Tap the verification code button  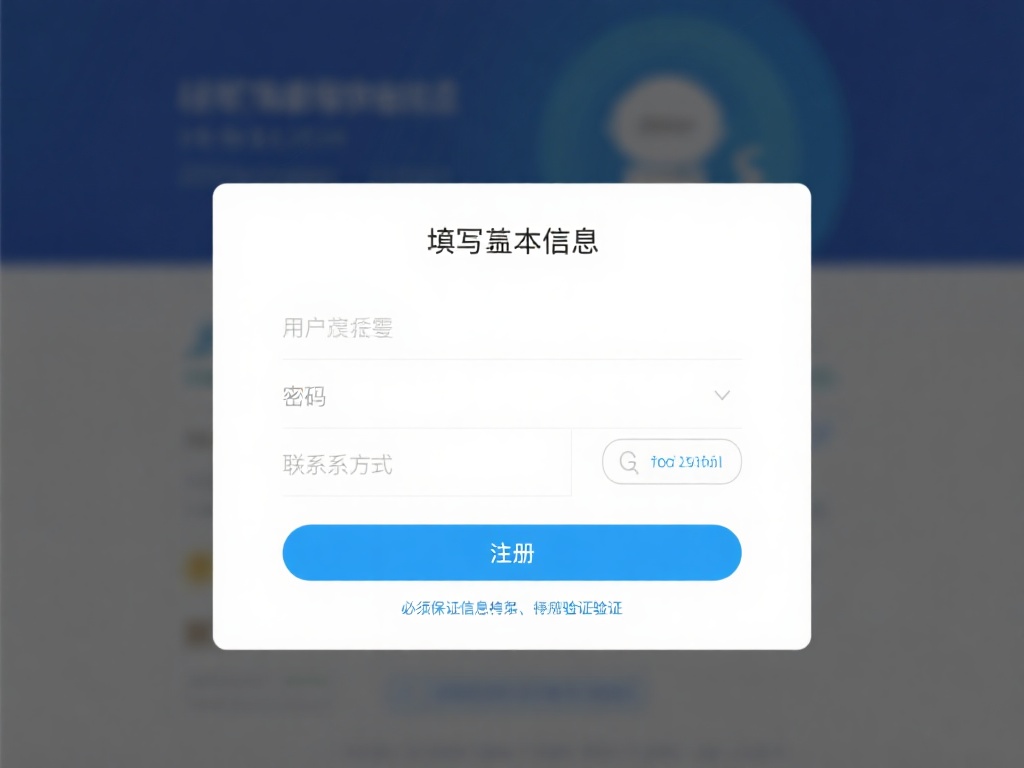(x=671, y=462)
